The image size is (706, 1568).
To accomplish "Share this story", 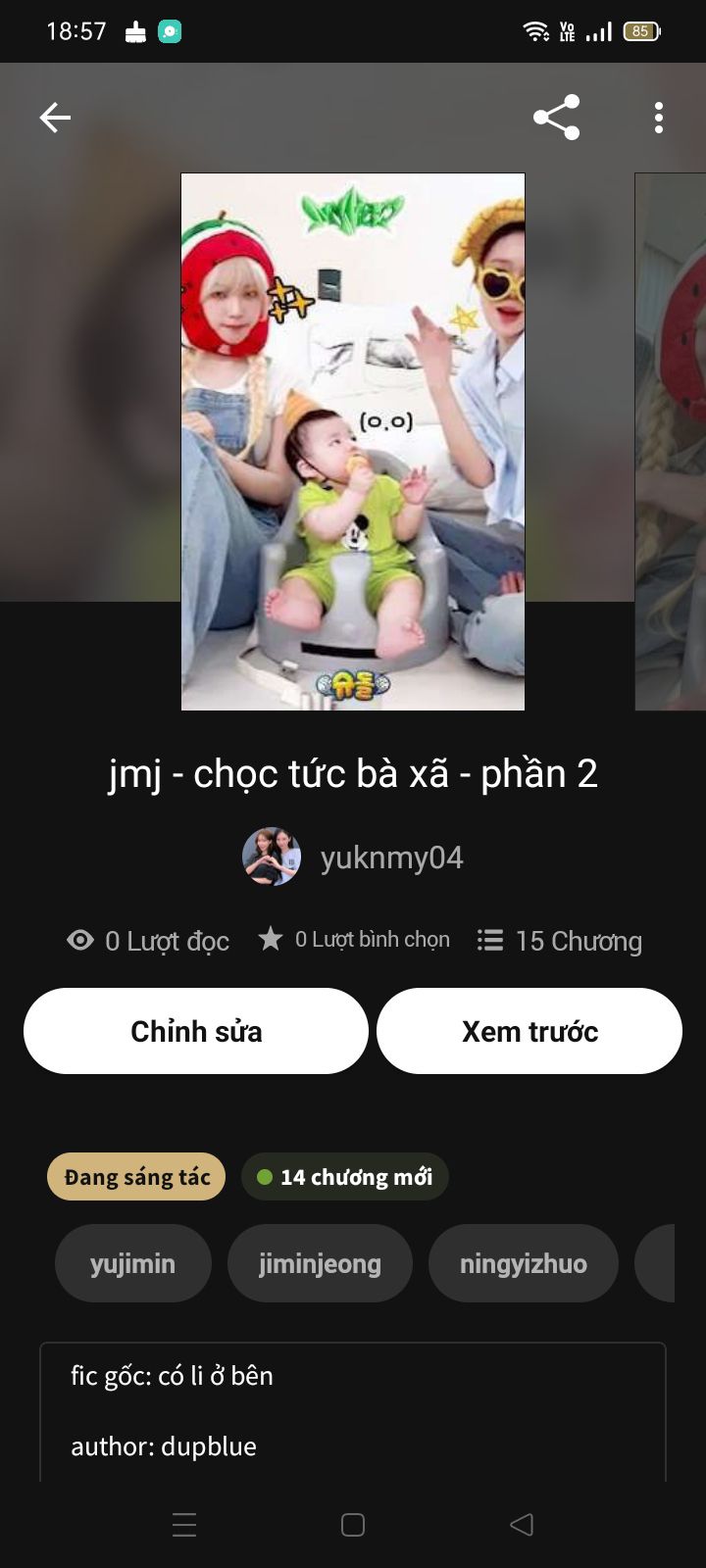I will click(556, 118).
